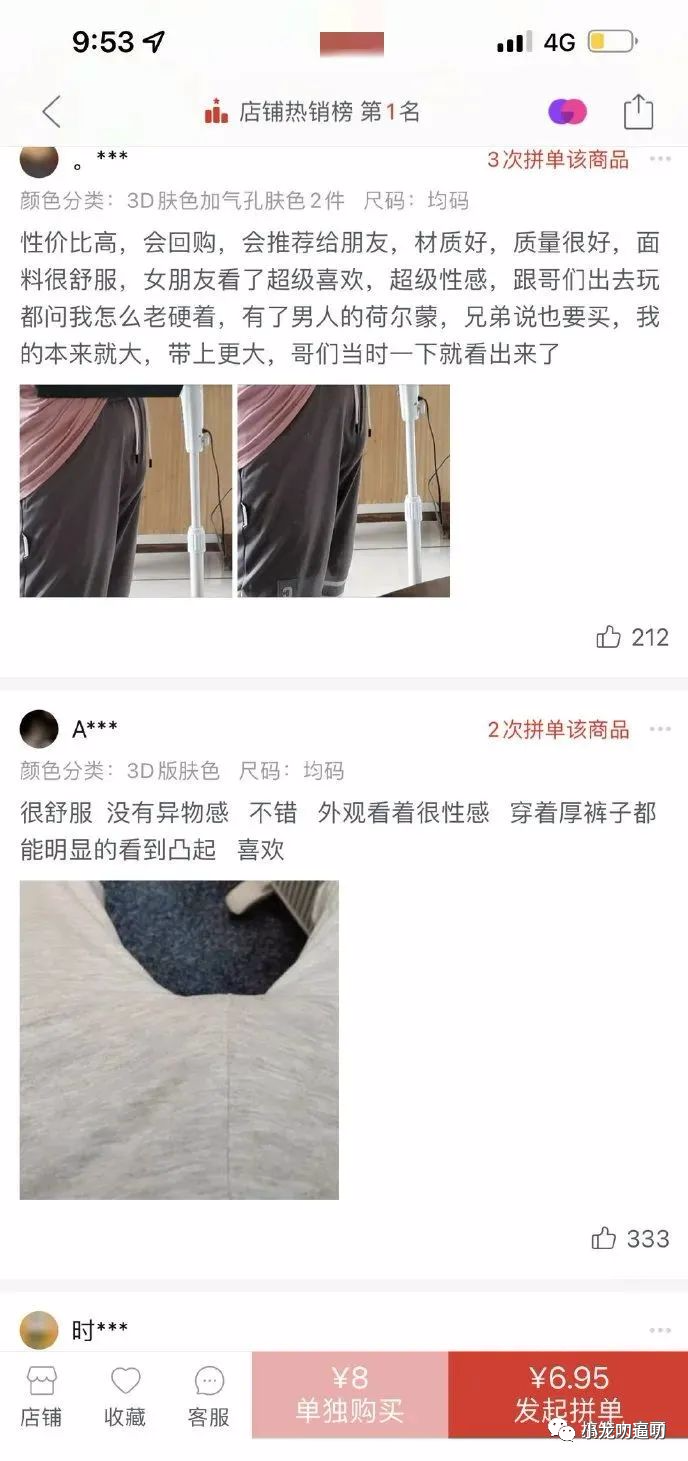688x1461 pixels.
Task: Buy alone for ¥8 单独购买
Action: [349, 1395]
